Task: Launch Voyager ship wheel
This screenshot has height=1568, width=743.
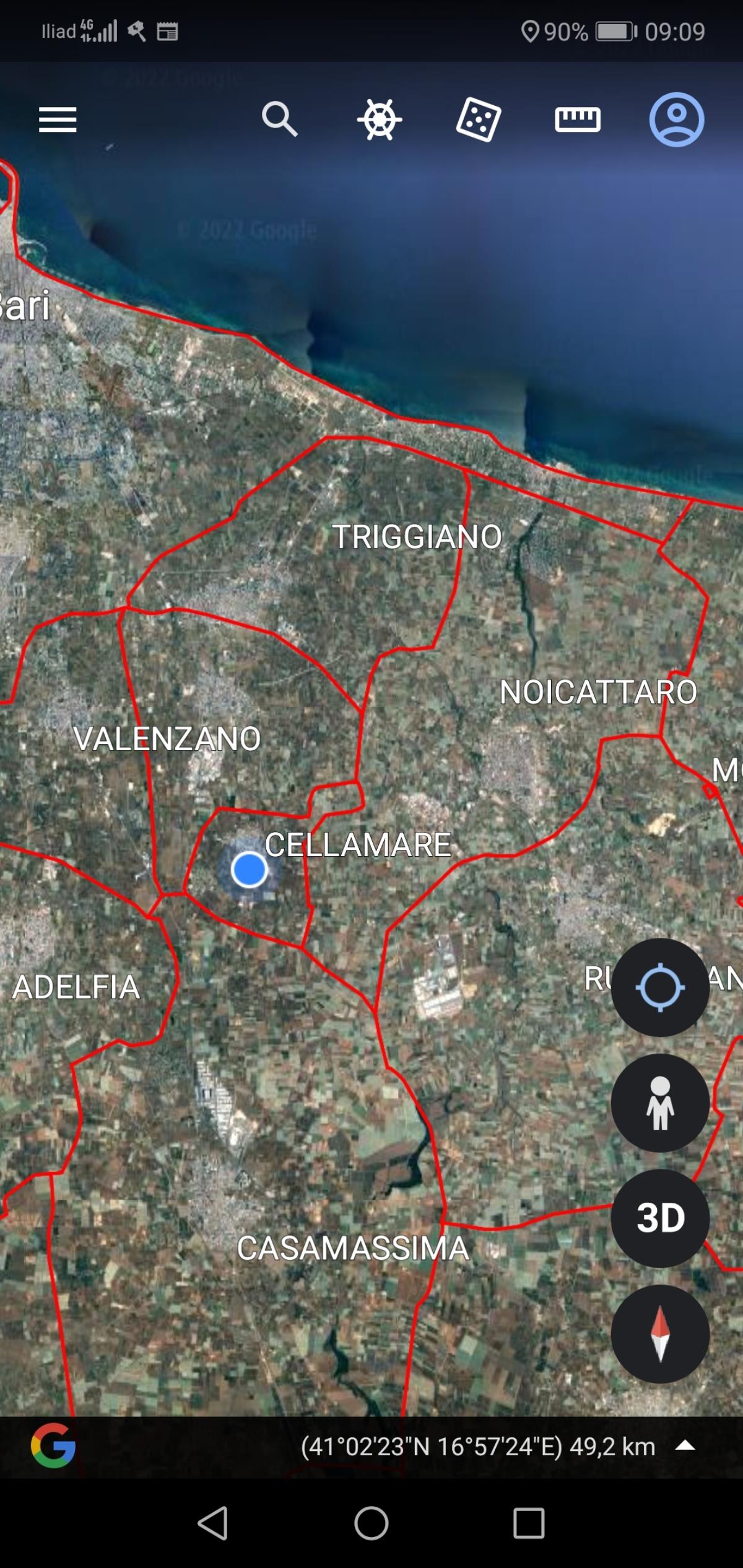Action: click(380, 119)
